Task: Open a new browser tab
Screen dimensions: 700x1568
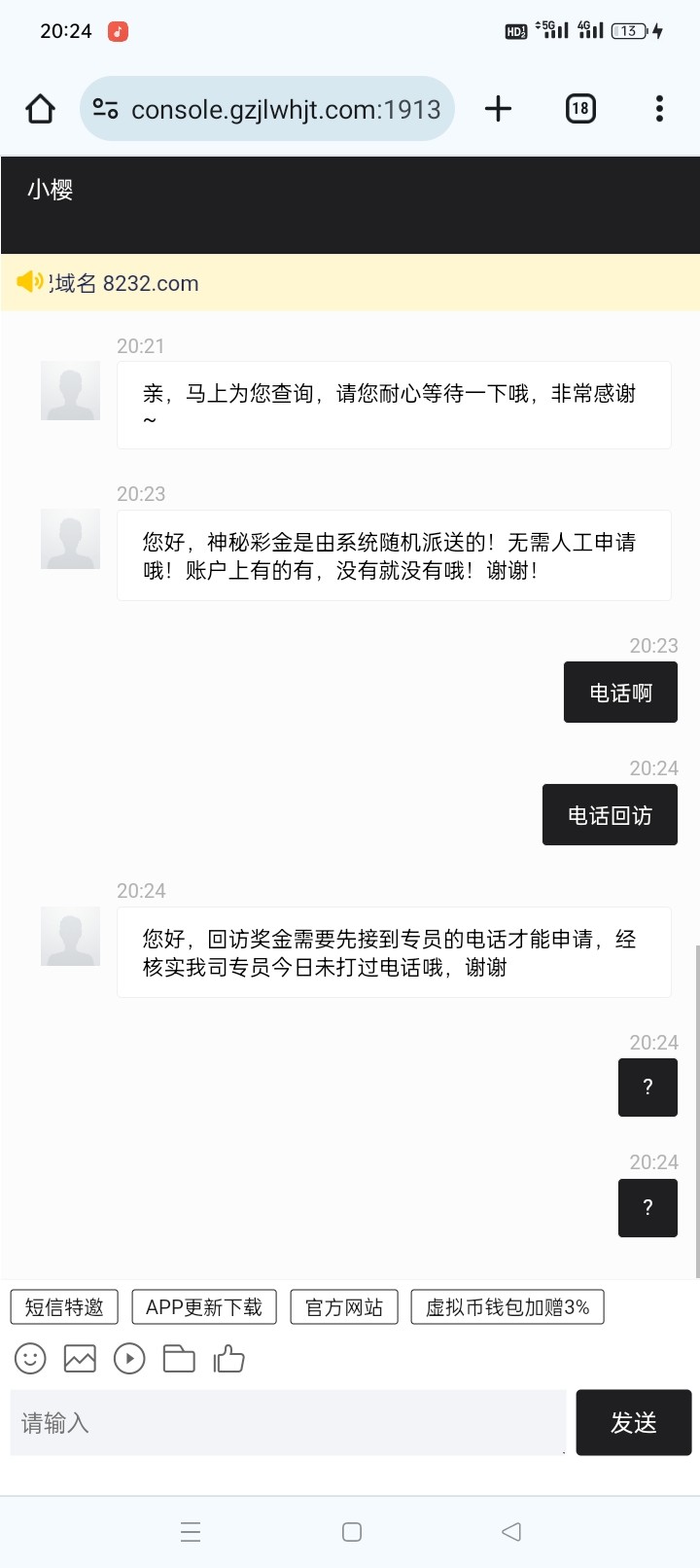Action: click(x=498, y=109)
